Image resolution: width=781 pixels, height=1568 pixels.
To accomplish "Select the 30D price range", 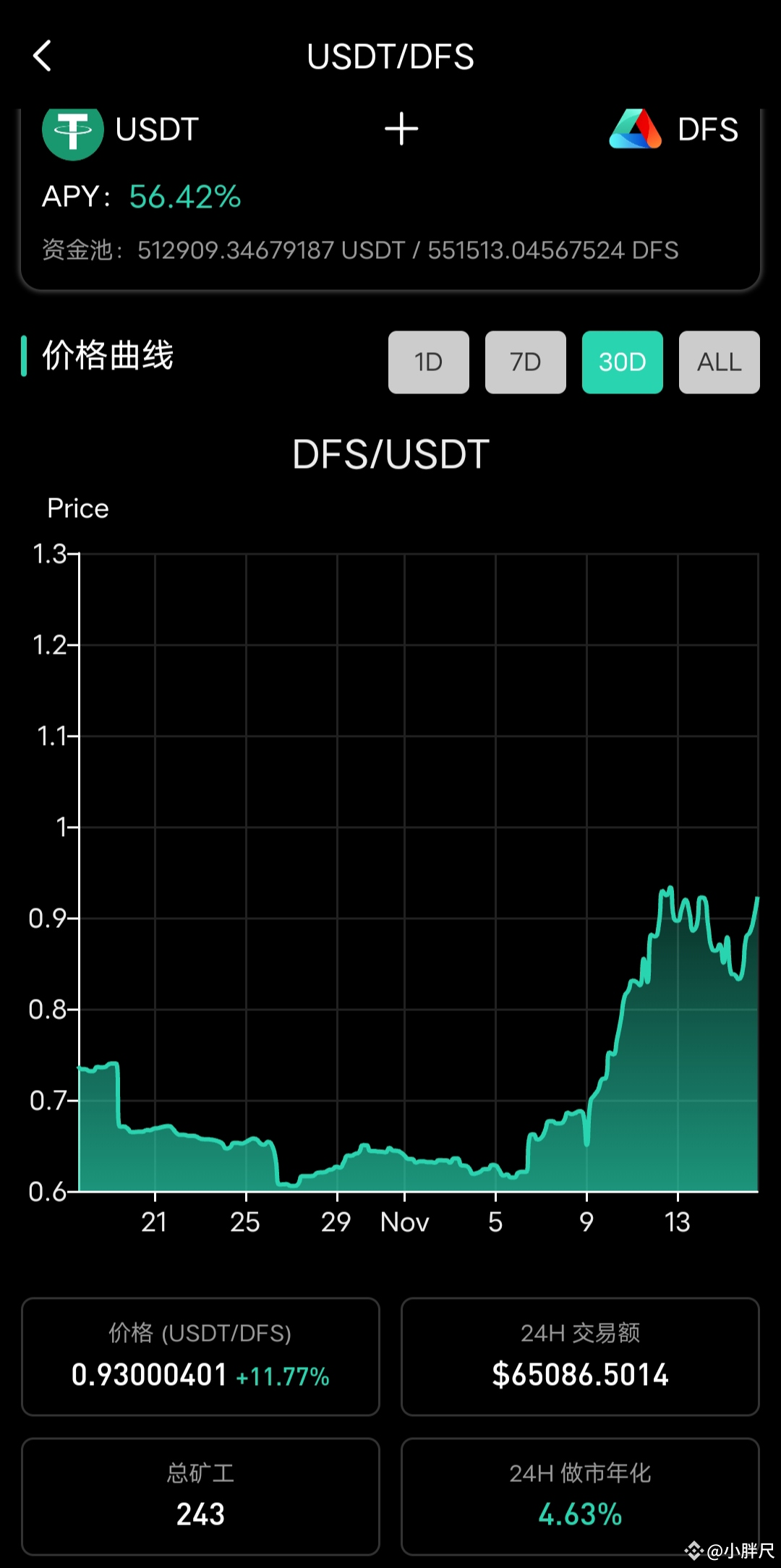I will pos(622,362).
